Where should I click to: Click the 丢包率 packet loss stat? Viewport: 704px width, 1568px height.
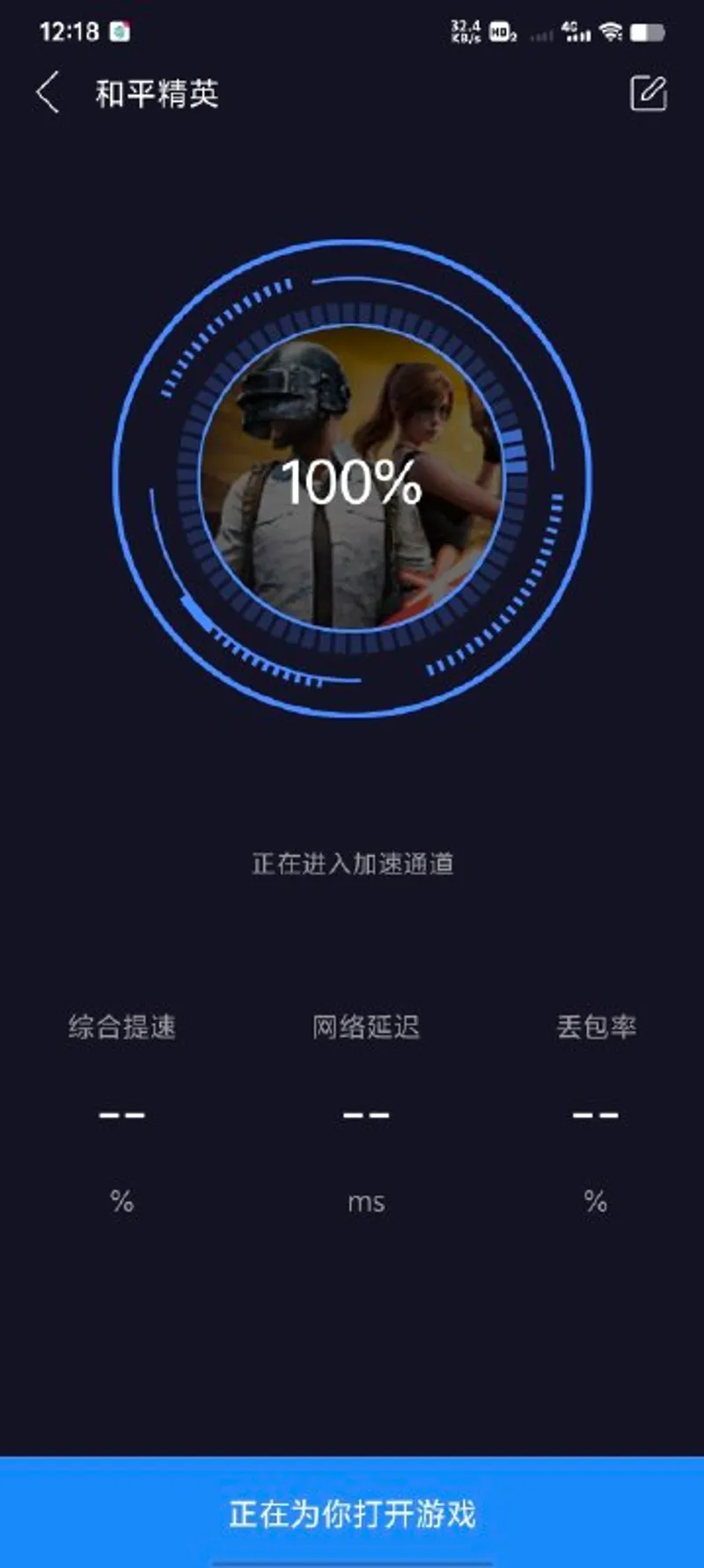click(x=596, y=1025)
